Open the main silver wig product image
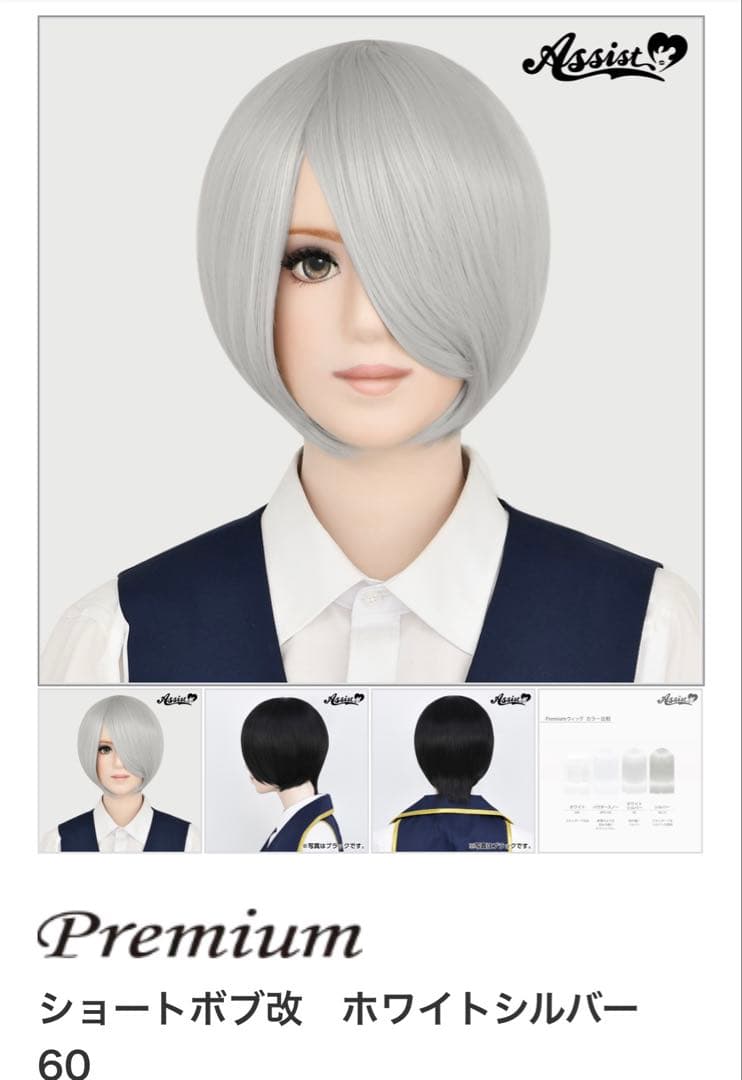The width and height of the screenshot is (742, 1080). click(x=370, y=350)
